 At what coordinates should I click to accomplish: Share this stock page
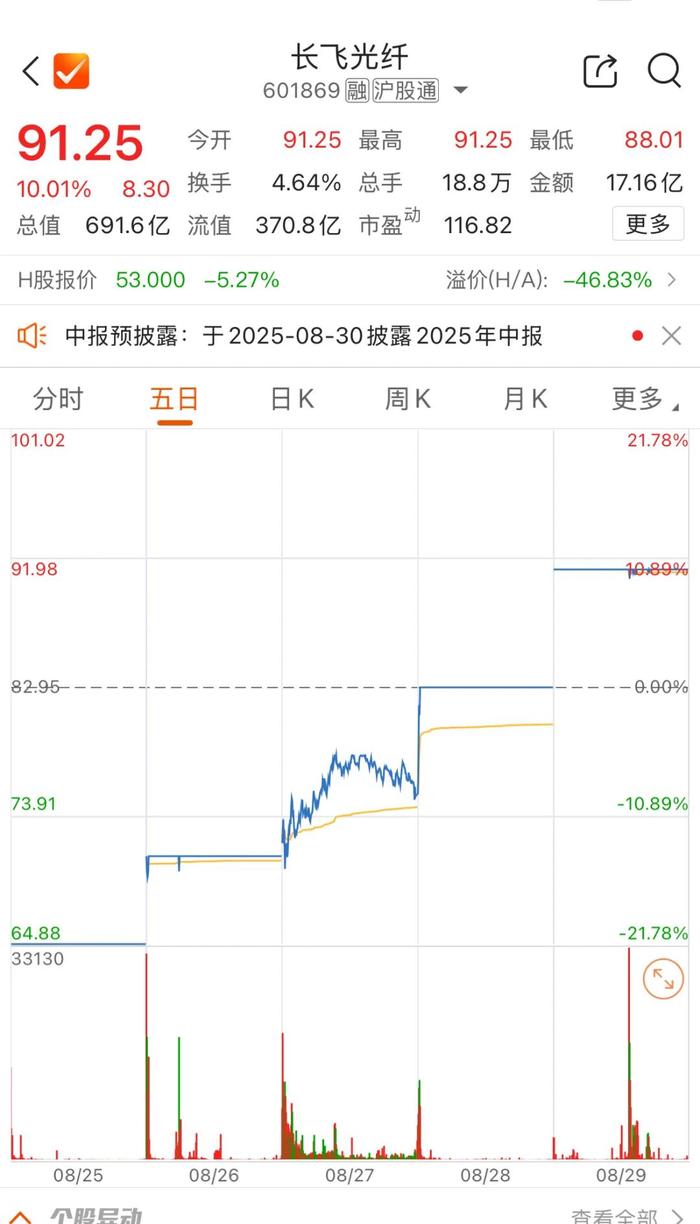click(x=600, y=71)
